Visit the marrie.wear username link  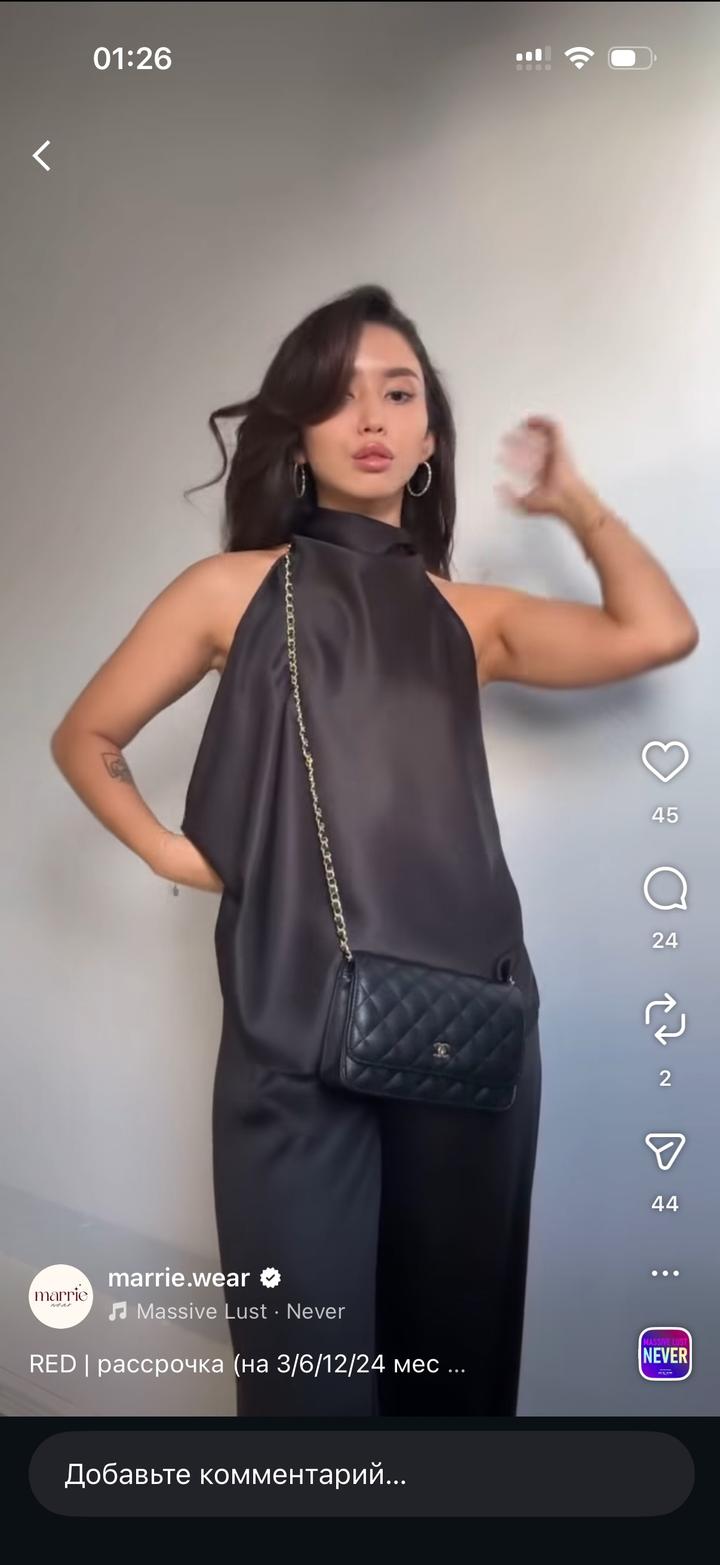pos(178,1277)
